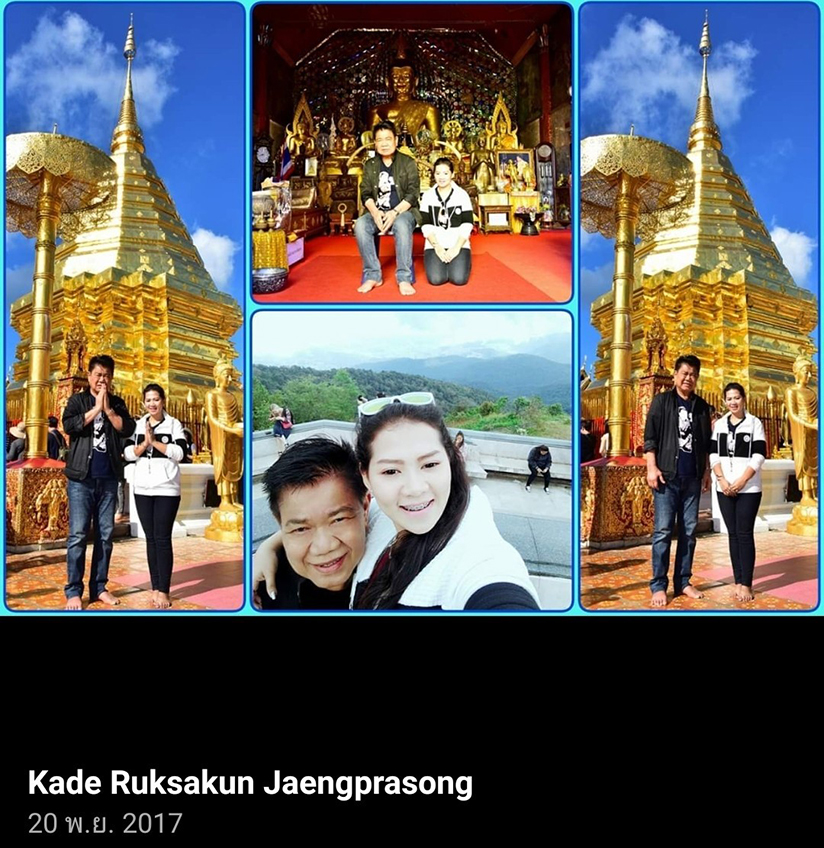The width and height of the screenshot is (824, 848).
Task: Tap the photo collage to toggle overlay
Action: coord(412,306)
